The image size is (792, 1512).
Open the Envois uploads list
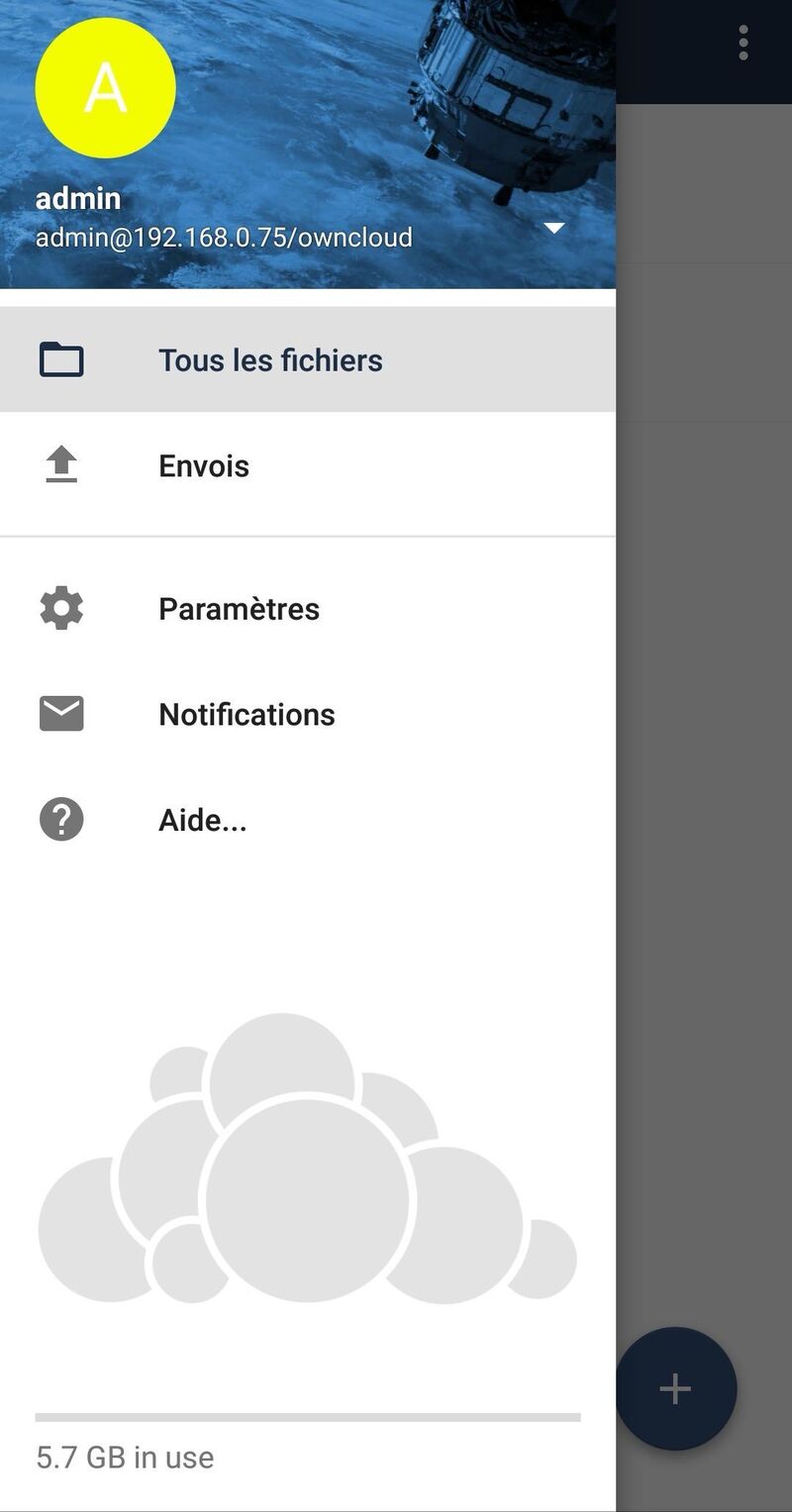click(x=204, y=465)
